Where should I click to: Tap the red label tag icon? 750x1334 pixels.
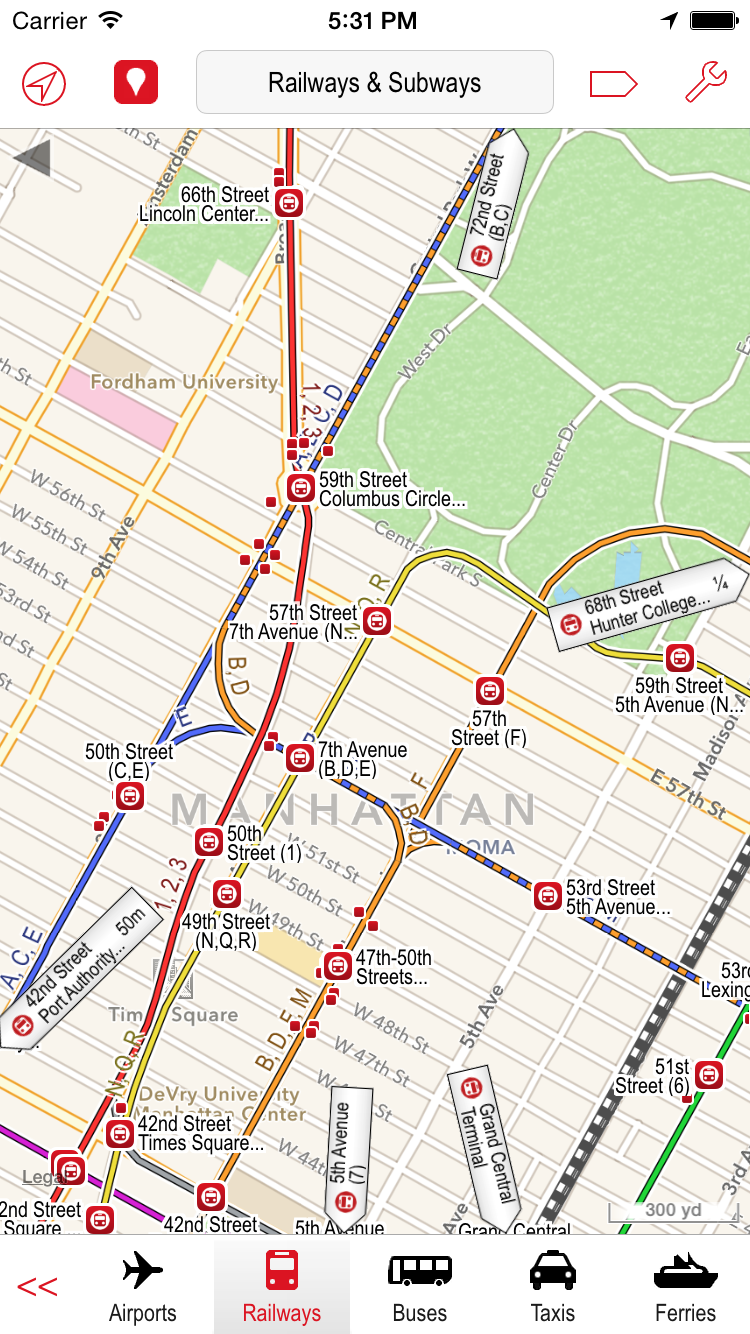point(614,84)
